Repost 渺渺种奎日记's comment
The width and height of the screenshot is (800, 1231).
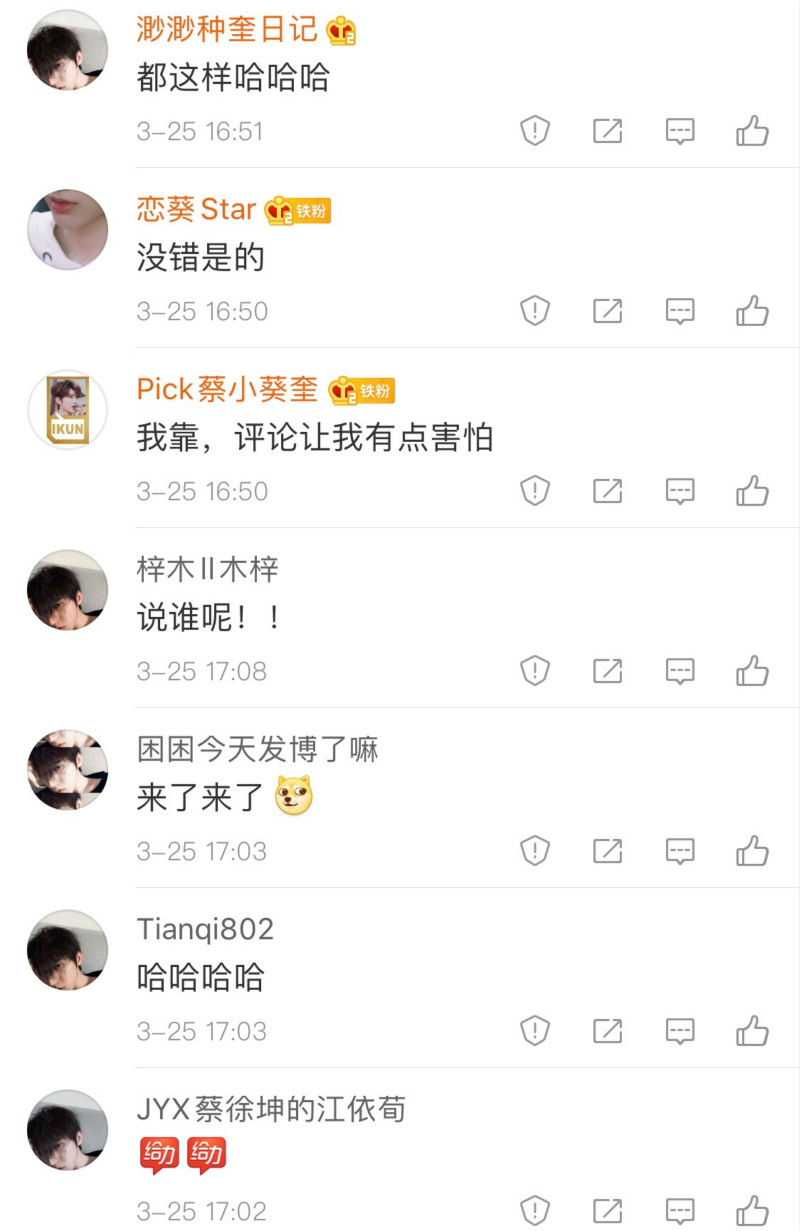pos(608,131)
